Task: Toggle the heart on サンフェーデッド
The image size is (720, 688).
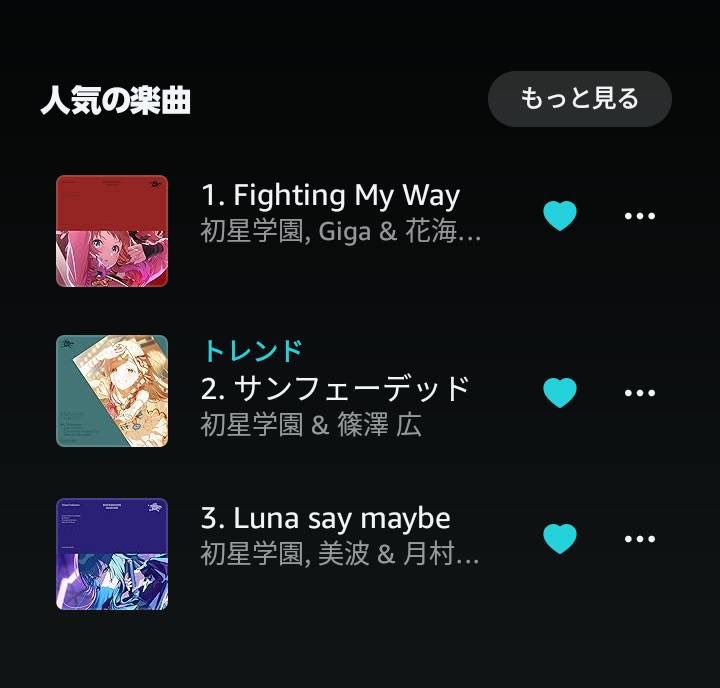Action: (x=560, y=392)
